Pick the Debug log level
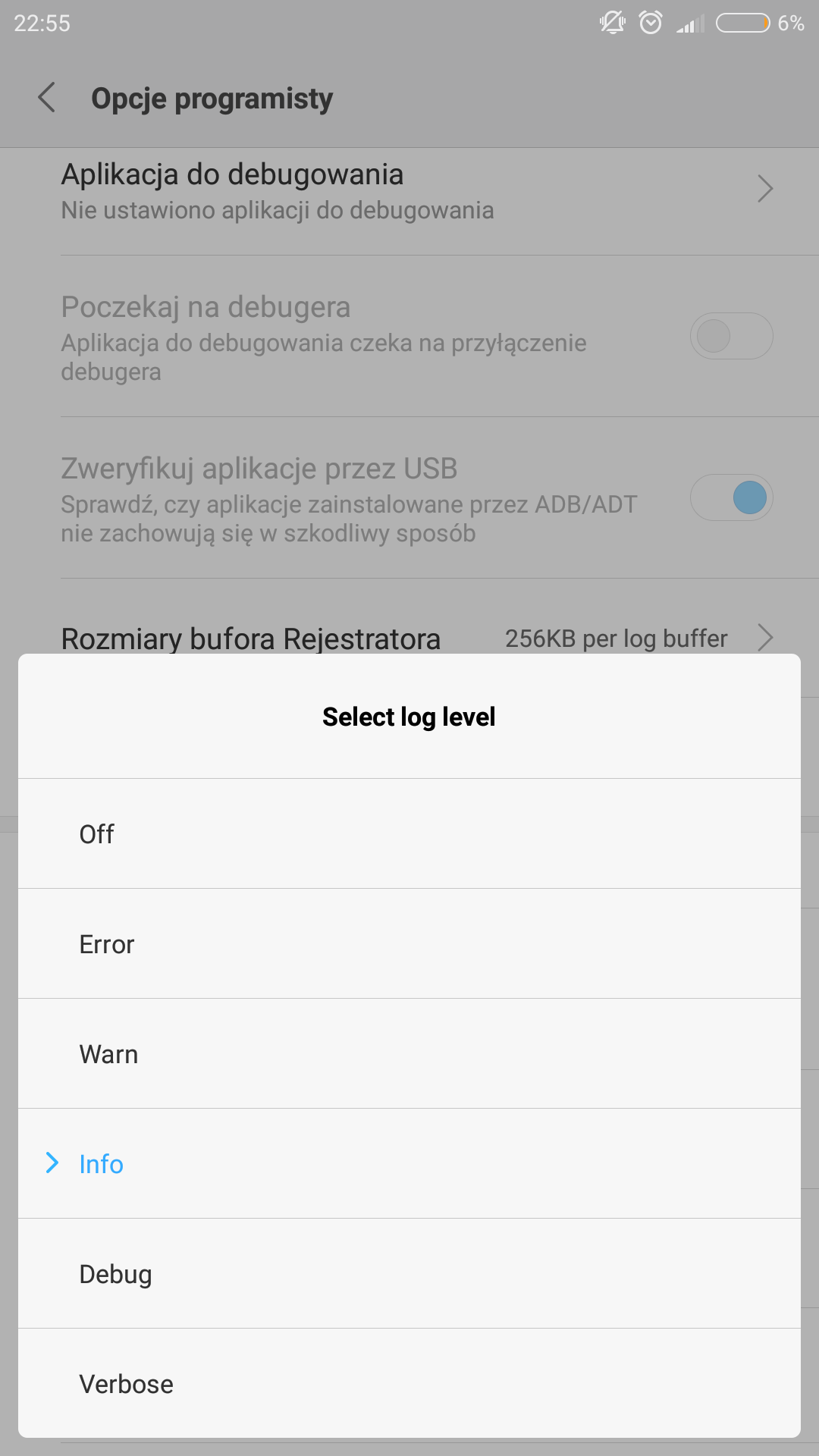 [409, 1273]
